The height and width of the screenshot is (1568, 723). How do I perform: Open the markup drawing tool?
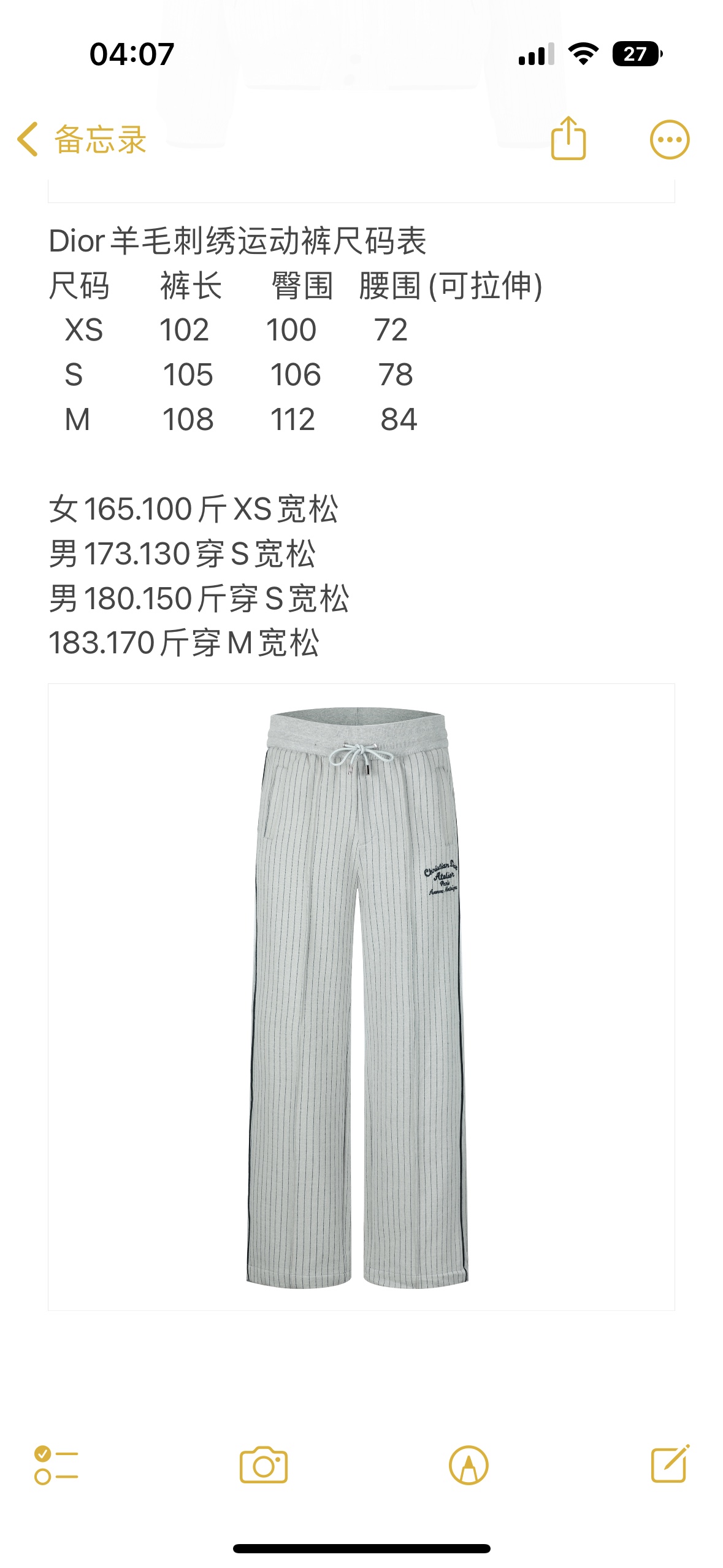pos(469,1466)
